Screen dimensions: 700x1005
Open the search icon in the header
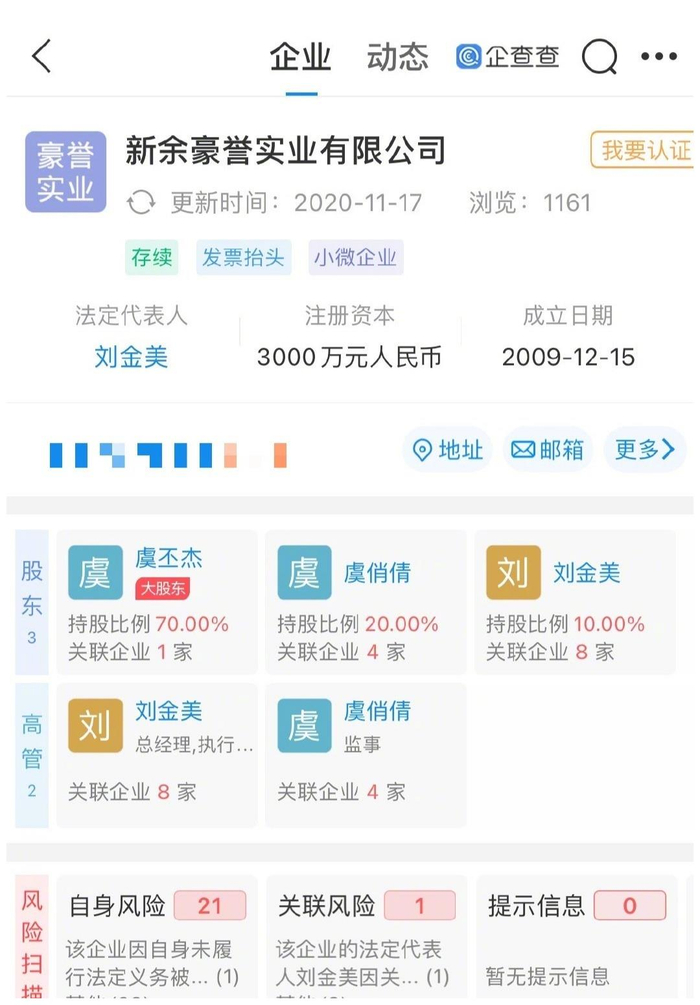(599, 57)
